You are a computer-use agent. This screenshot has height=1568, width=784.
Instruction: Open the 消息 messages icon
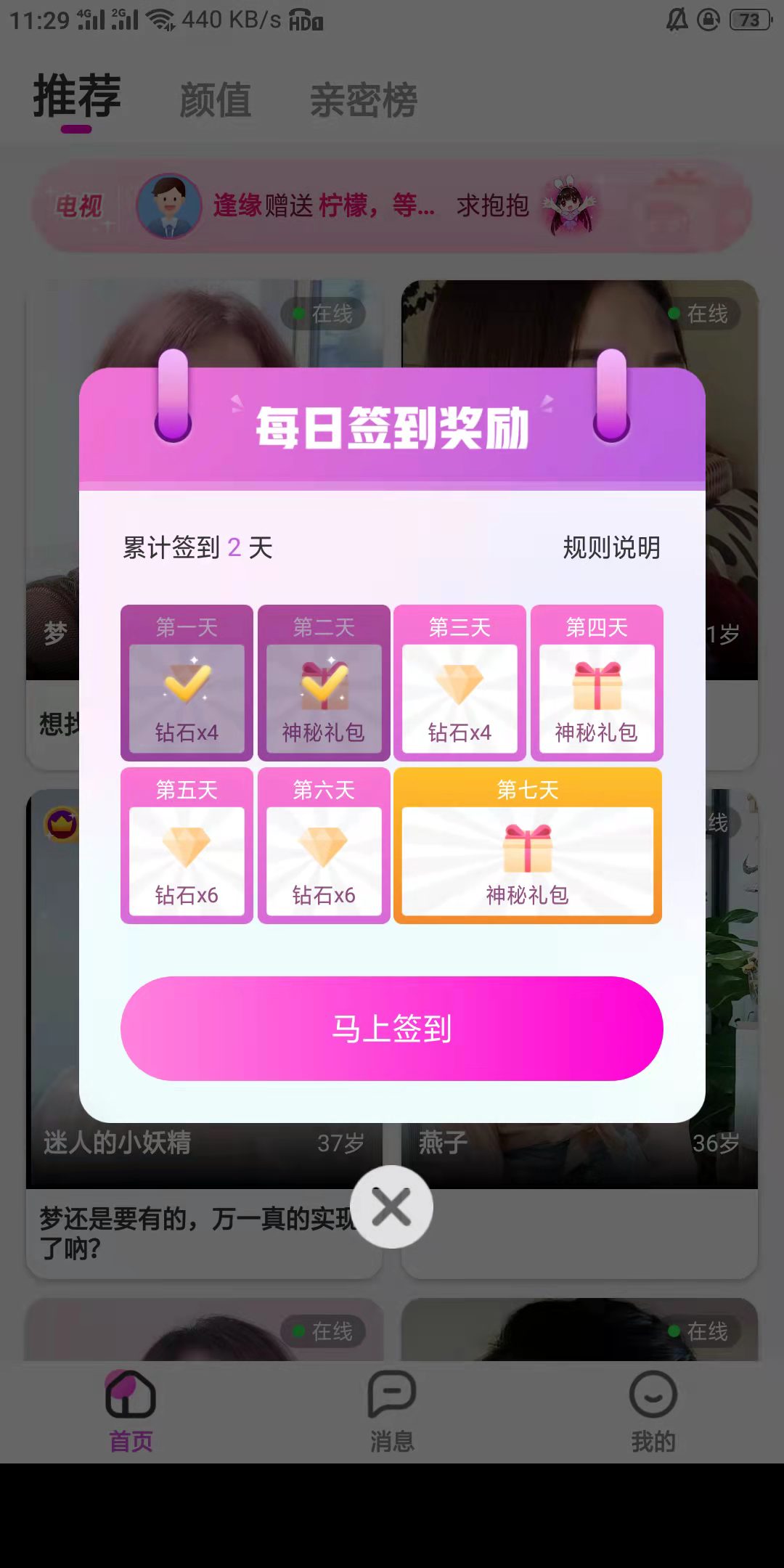pos(392,1397)
